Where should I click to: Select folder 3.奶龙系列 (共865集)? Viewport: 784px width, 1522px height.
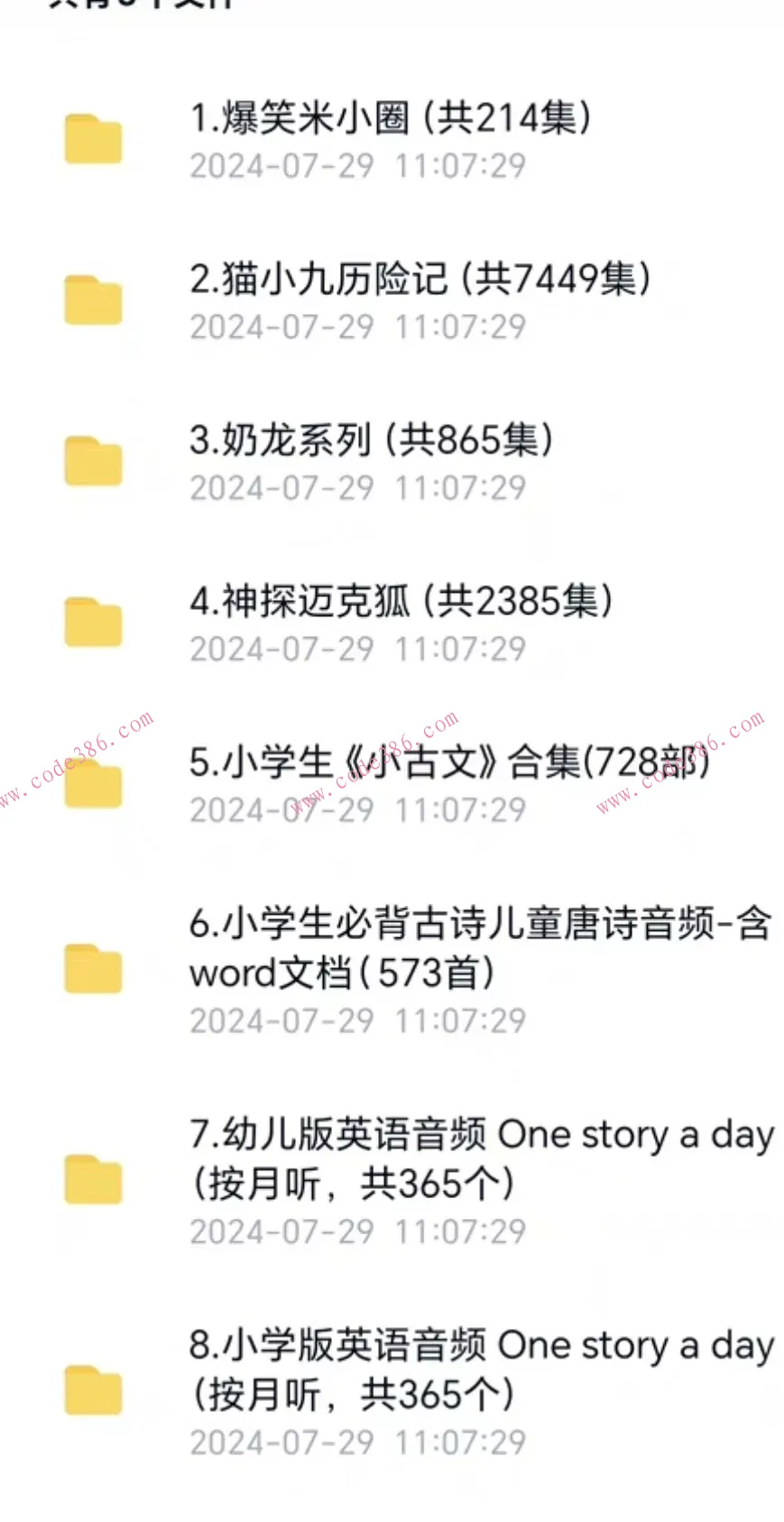coord(374,439)
